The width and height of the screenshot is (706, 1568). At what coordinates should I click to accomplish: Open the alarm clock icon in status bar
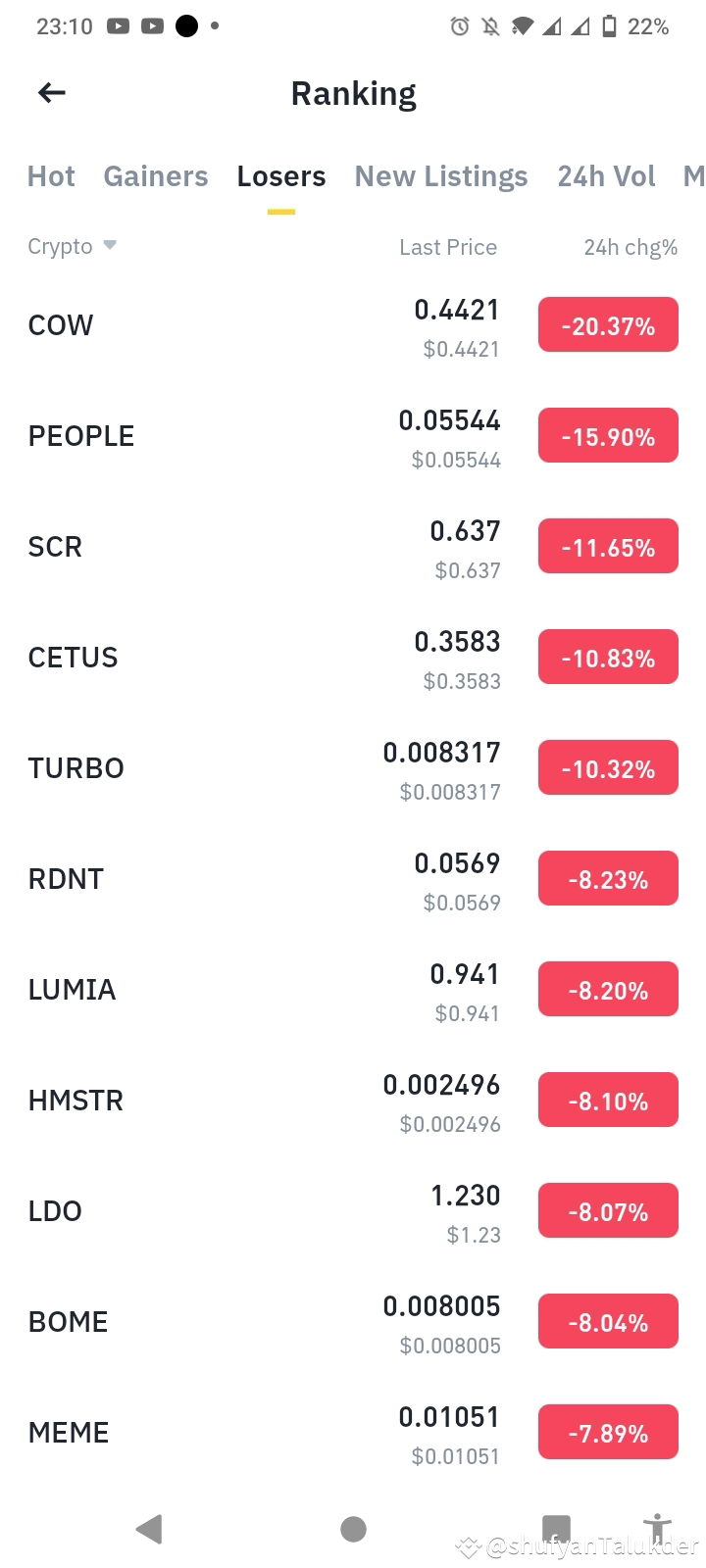[459, 26]
